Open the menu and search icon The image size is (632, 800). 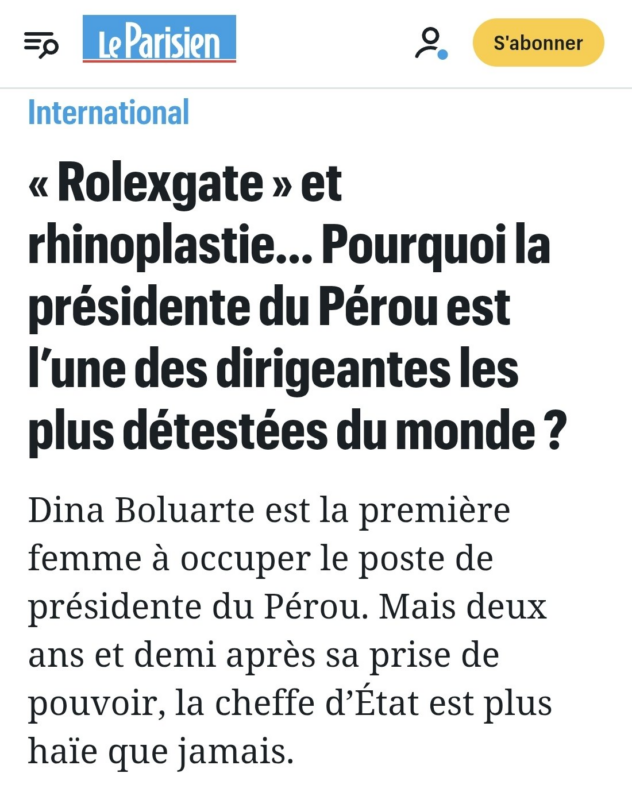pos(41,43)
